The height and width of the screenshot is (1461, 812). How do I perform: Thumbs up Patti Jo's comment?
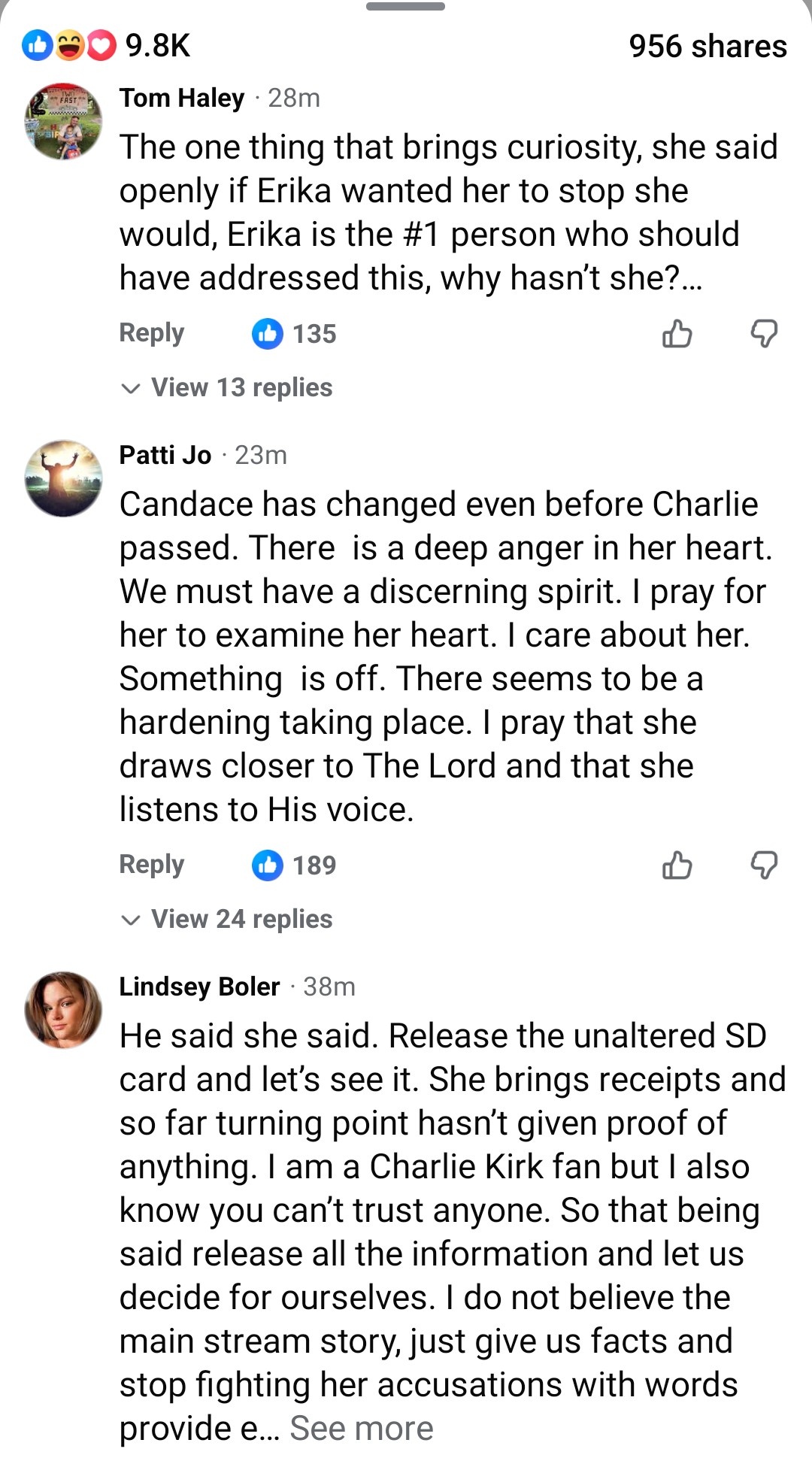[677, 865]
